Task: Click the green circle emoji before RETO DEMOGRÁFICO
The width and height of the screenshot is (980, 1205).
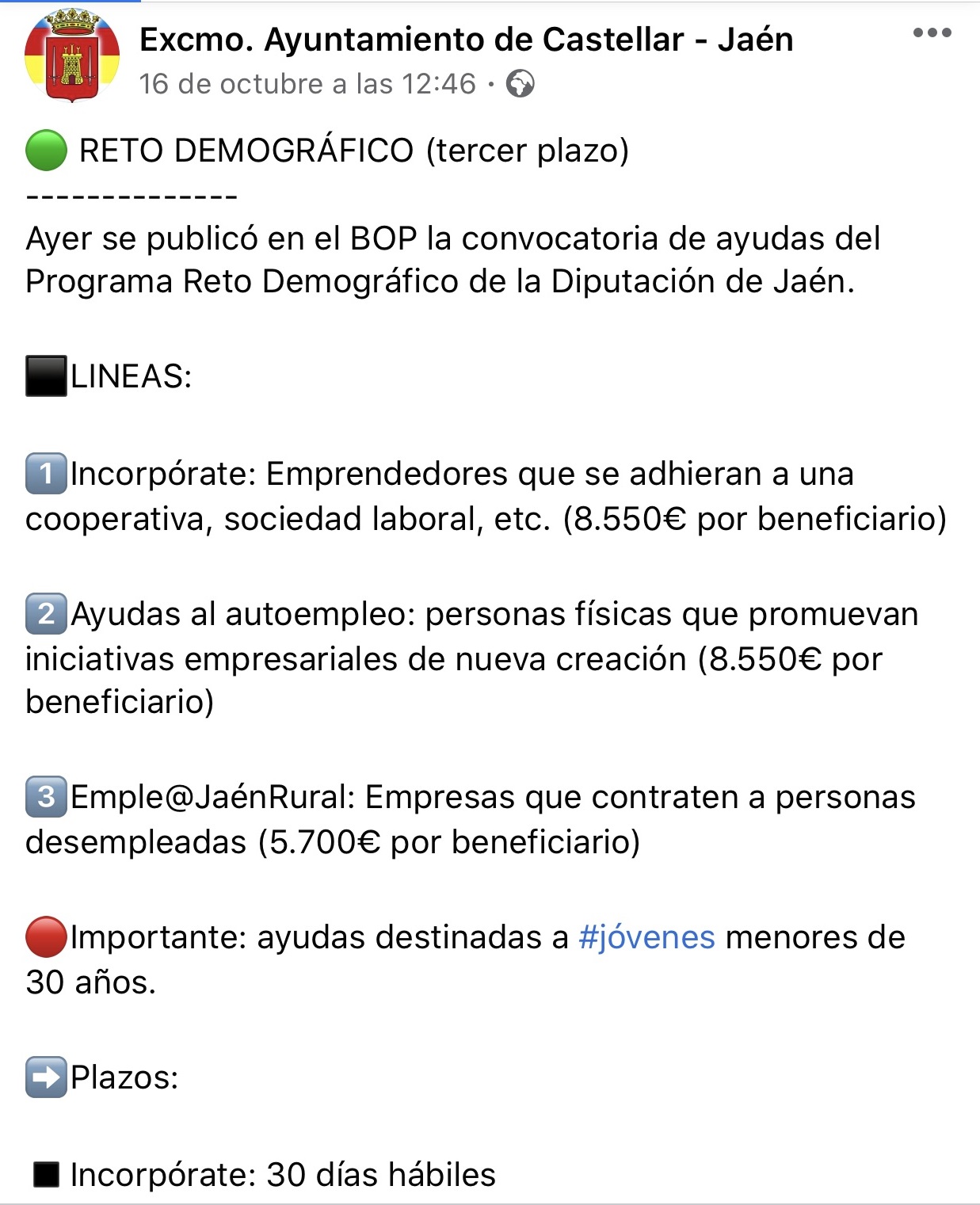Action: [45, 147]
